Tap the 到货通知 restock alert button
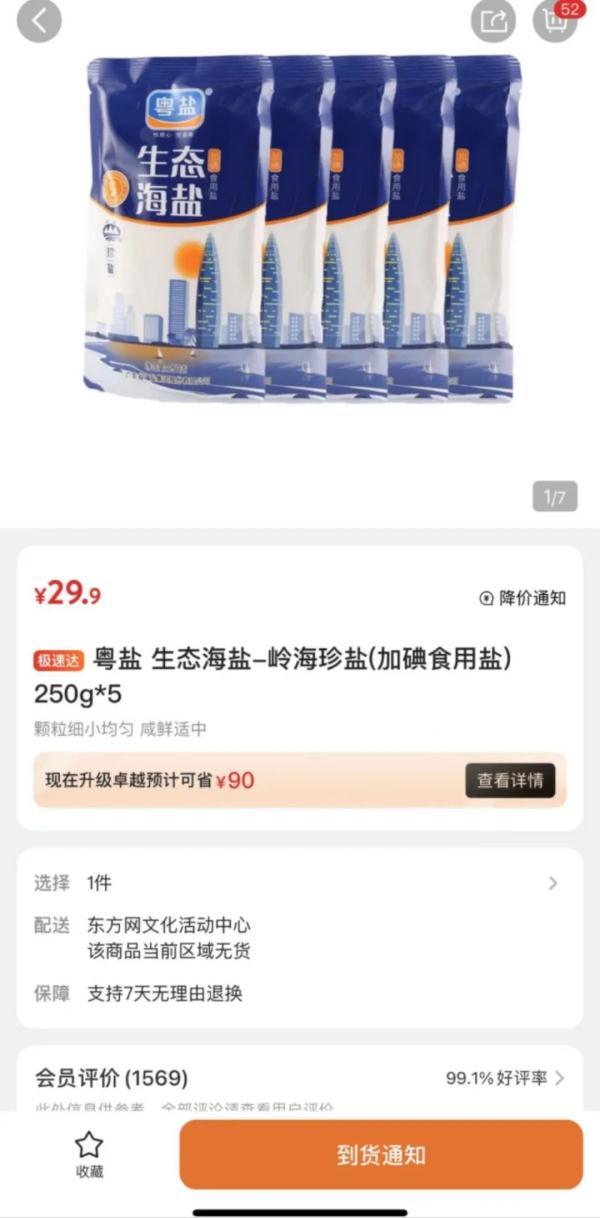600x1218 pixels. (x=381, y=1155)
